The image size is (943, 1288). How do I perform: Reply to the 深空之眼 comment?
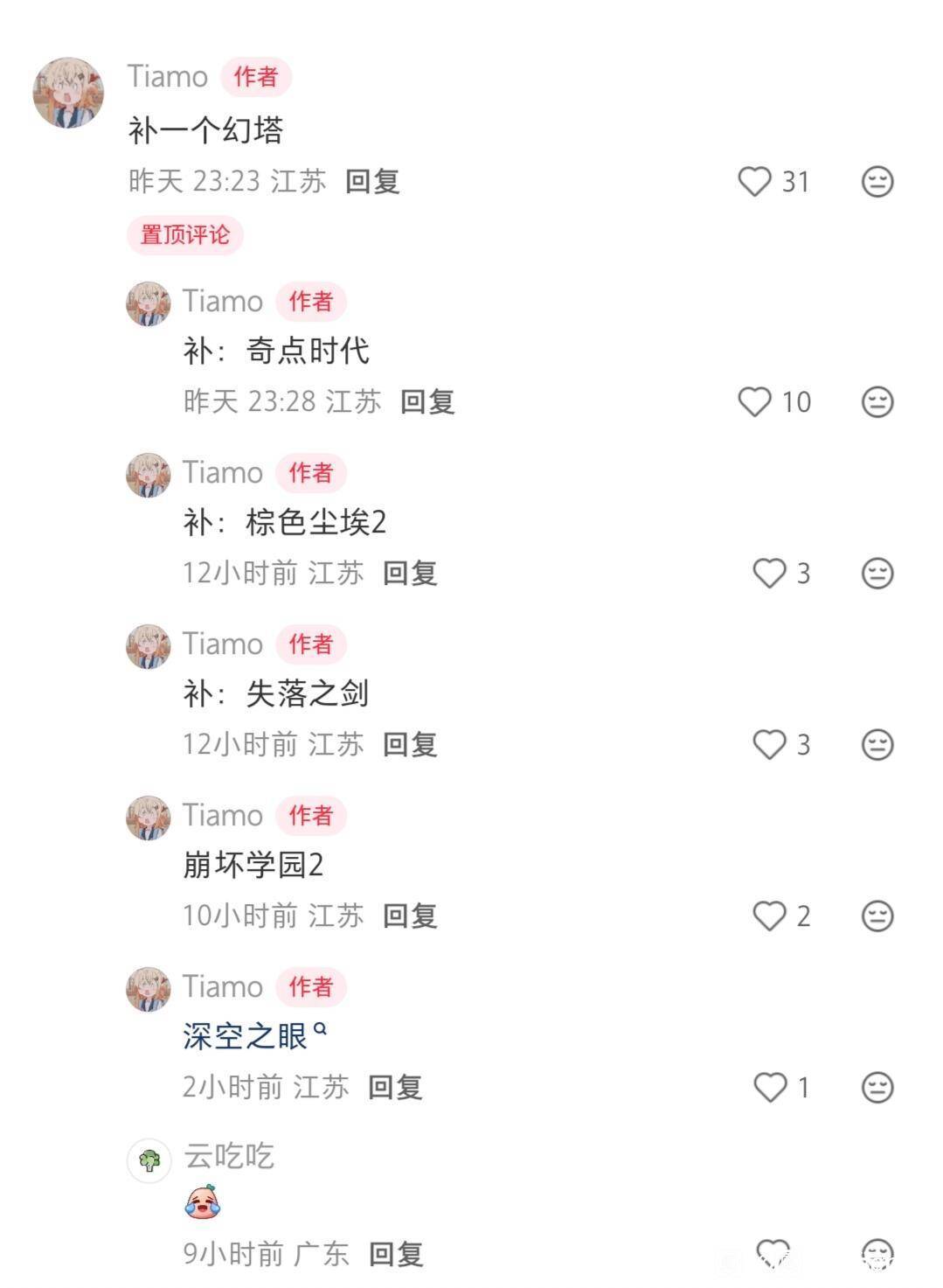point(395,1088)
